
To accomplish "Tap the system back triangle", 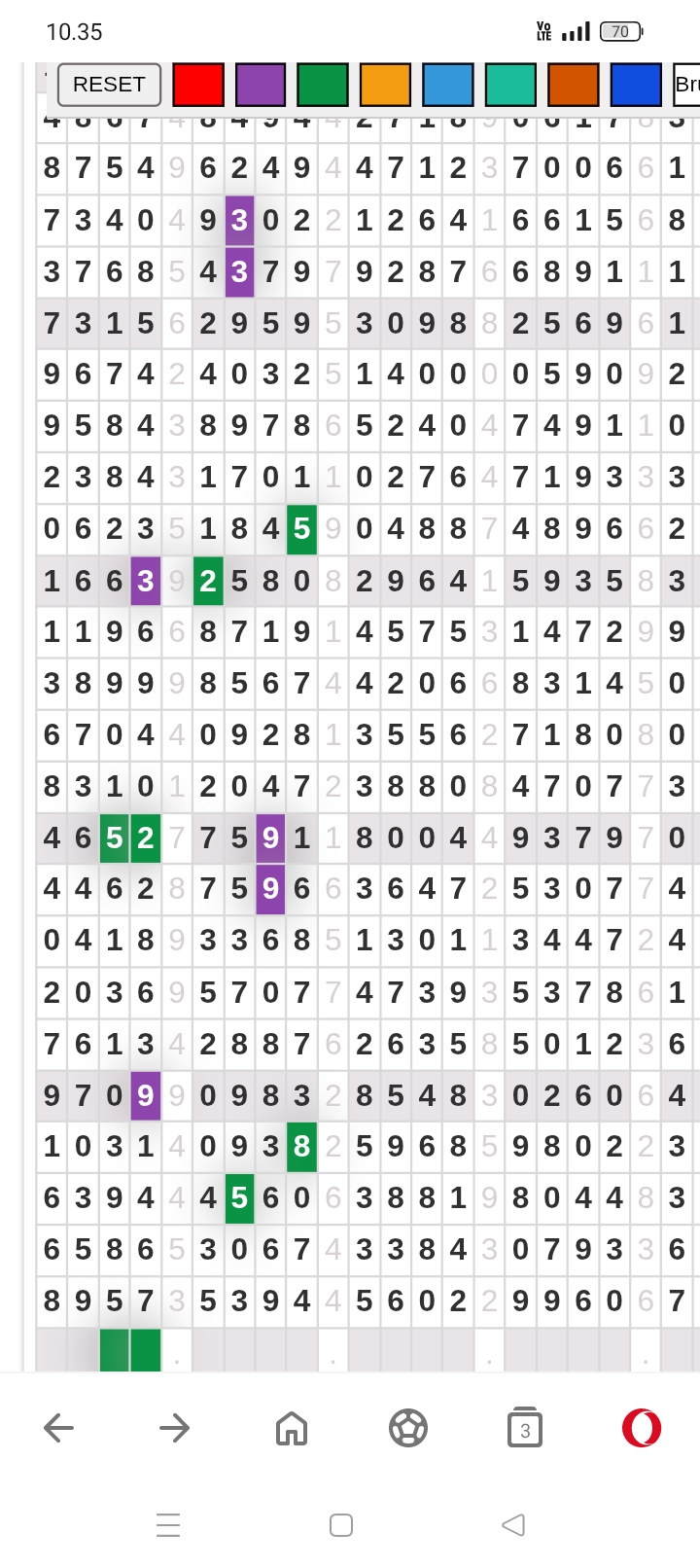I will 513,1524.
